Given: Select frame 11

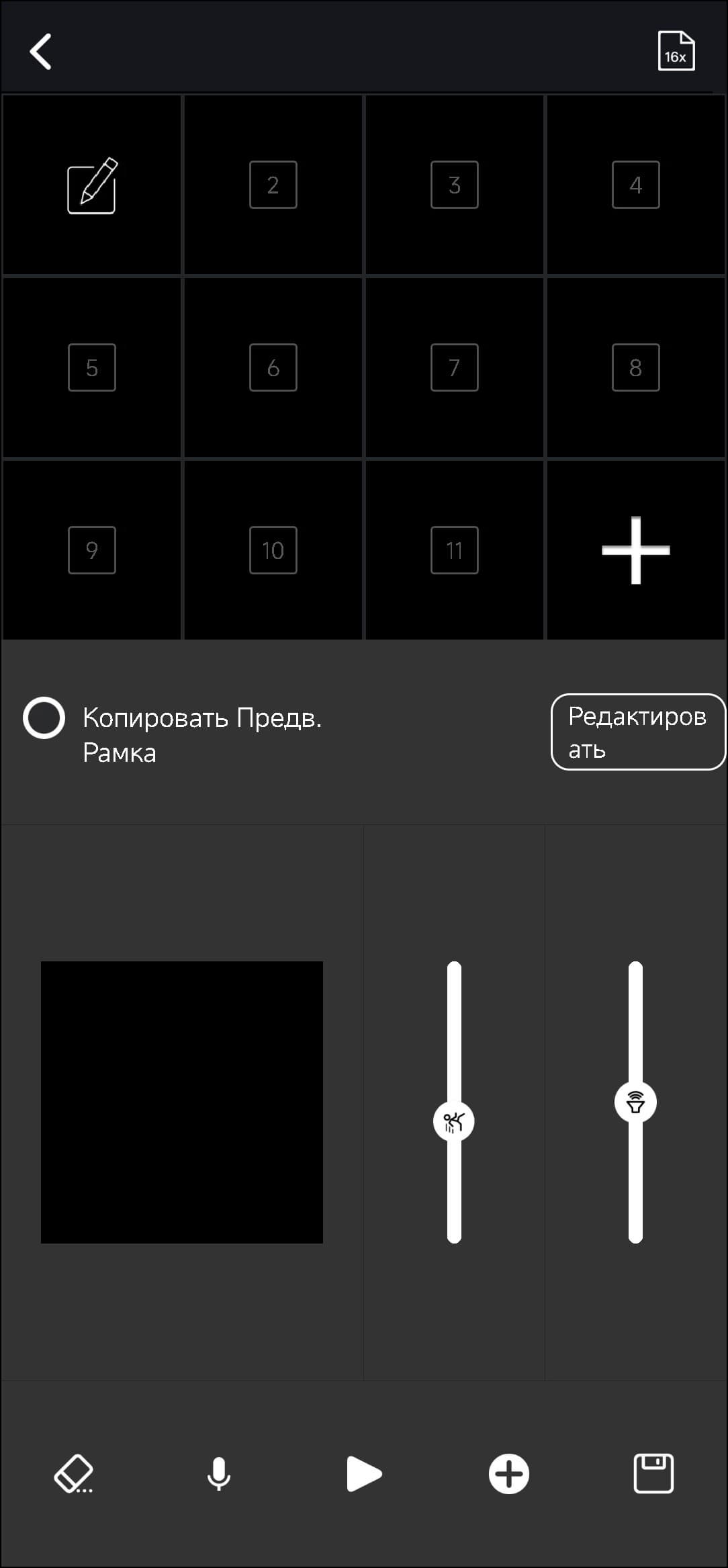Looking at the screenshot, I should tap(455, 550).
